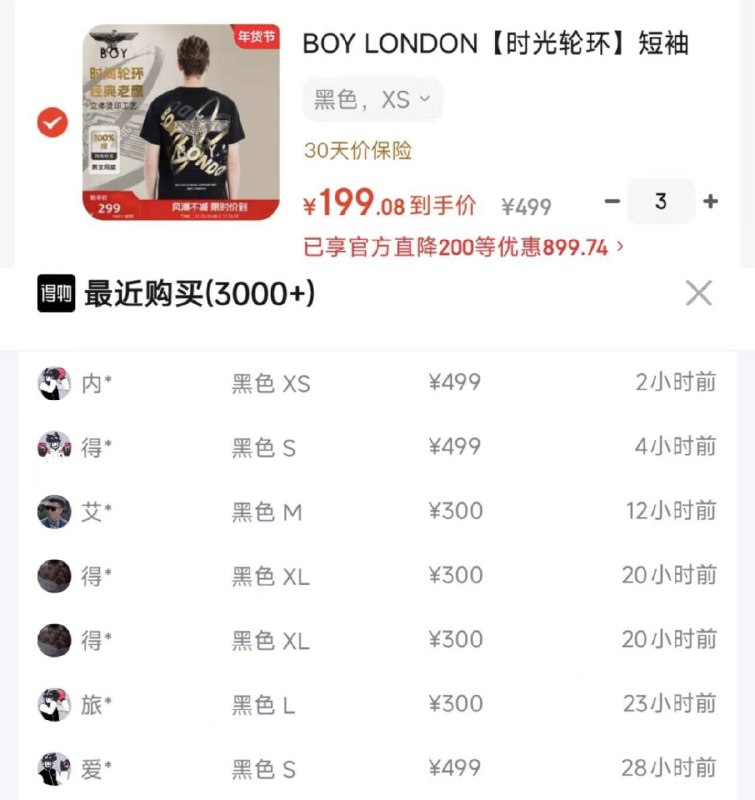
Task: Decrease quantity with the minus button
Action: point(611,201)
